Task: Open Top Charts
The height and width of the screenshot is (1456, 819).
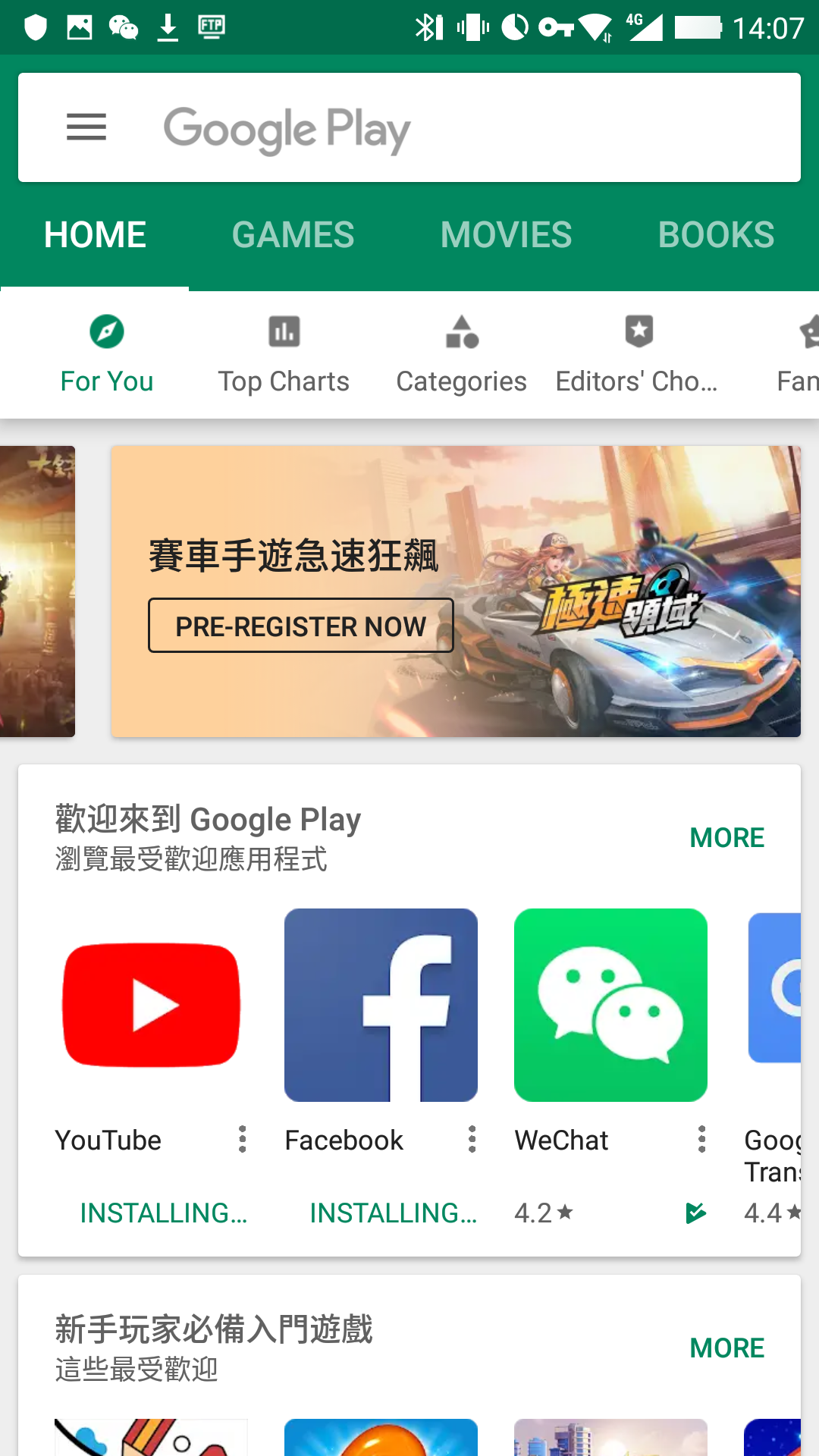Action: pyautogui.click(x=284, y=355)
